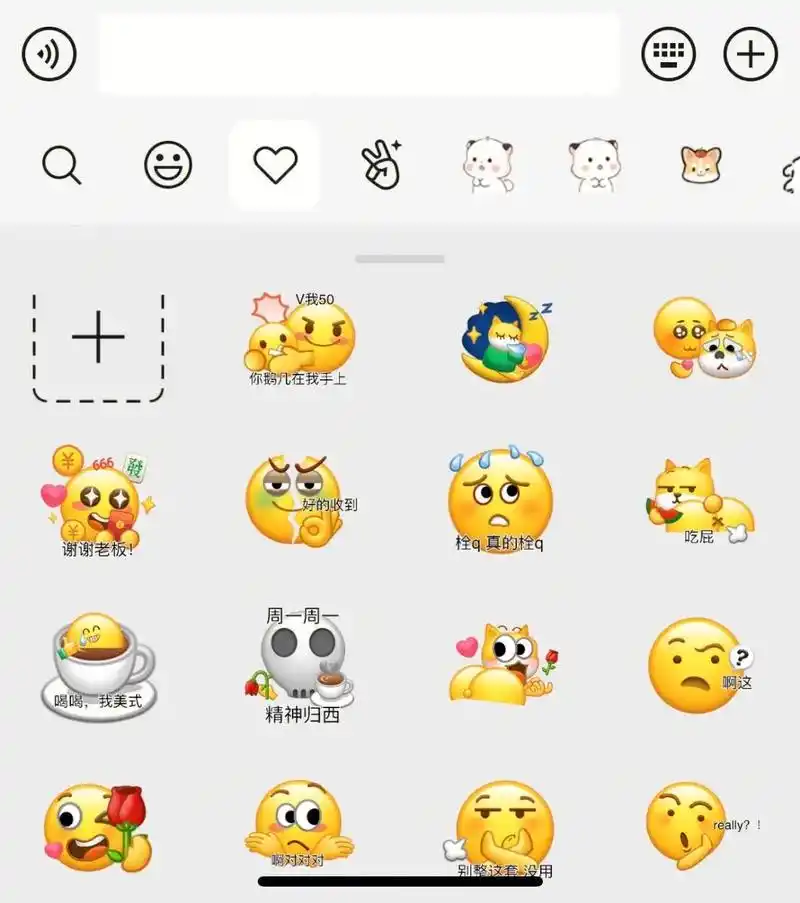Tap the message text field
This screenshot has width=800, height=903.
[x=358, y=54]
